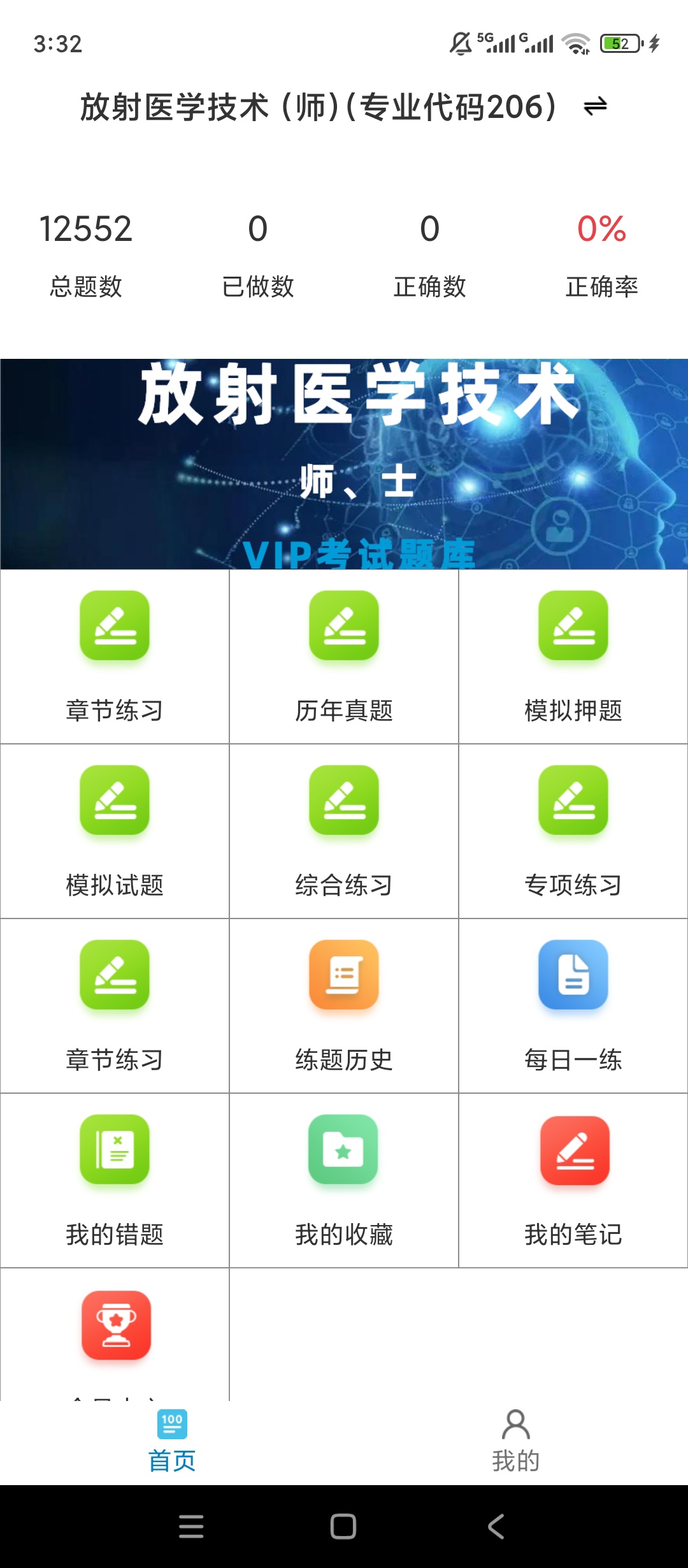Open 历年真题 past exam papers
688x1568 pixels.
(x=344, y=657)
